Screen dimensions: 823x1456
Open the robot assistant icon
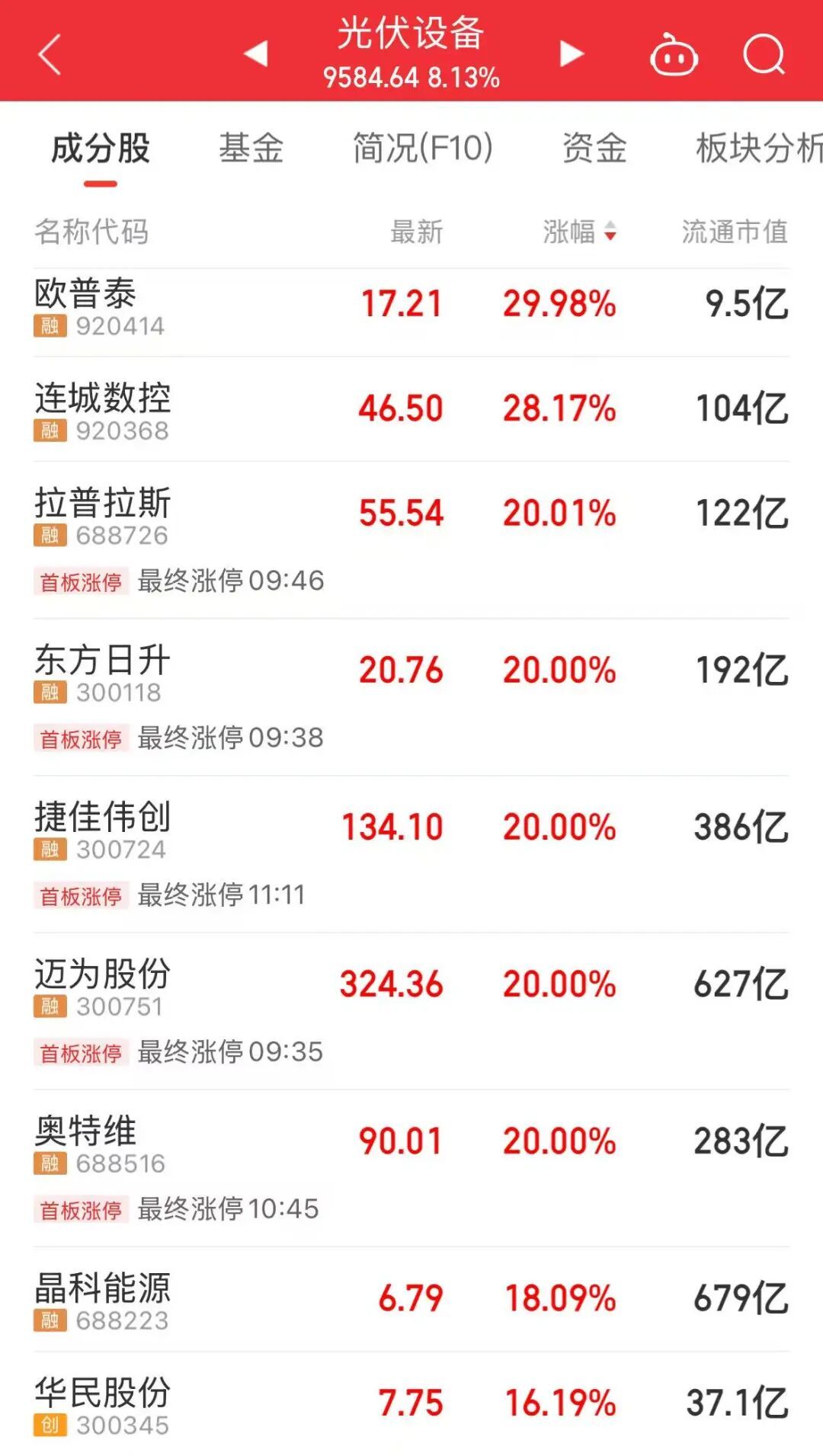pos(674,56)
